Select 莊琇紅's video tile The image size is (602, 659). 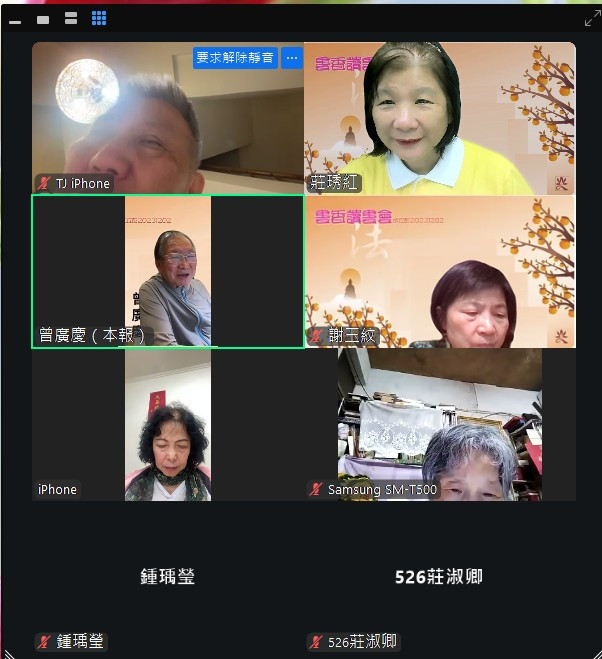440,118
